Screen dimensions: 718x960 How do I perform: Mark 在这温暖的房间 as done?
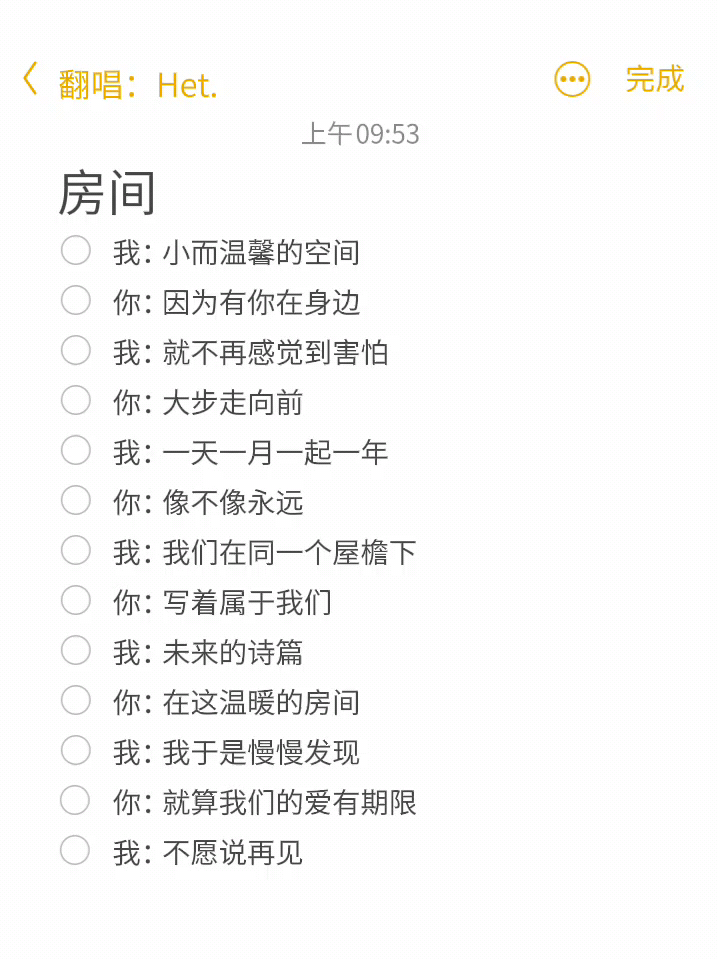point(76,700)
